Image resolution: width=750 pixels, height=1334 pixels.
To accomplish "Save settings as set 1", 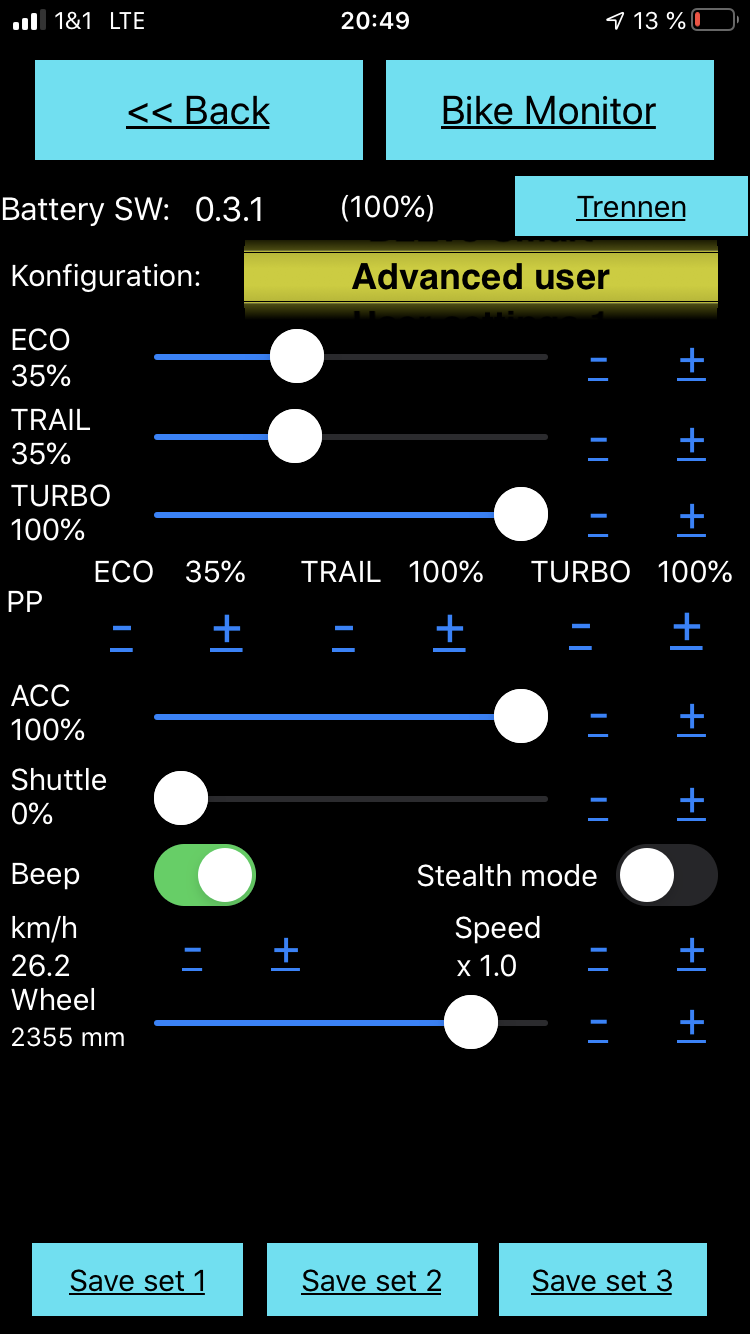I will pos(137,1280).
